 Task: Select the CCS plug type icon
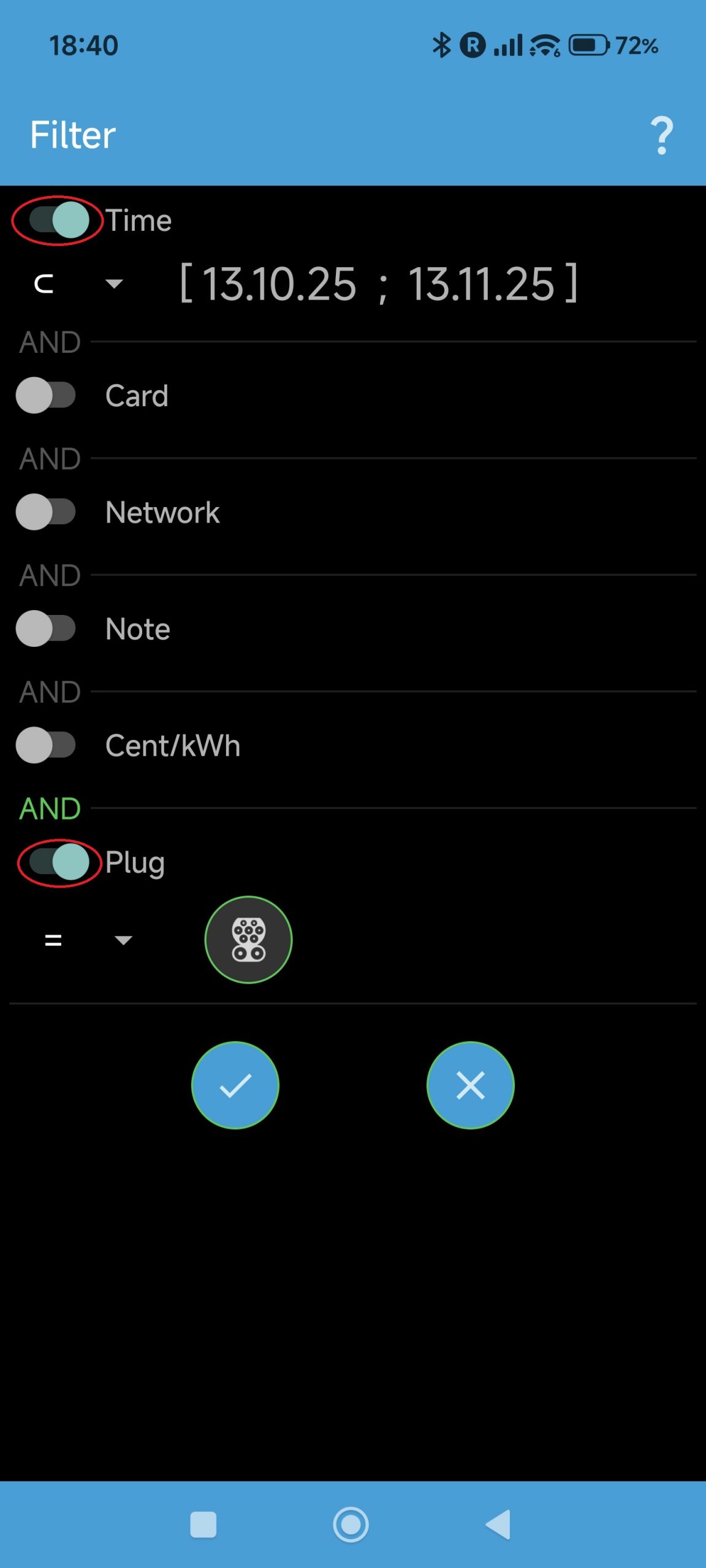(248, 940)
